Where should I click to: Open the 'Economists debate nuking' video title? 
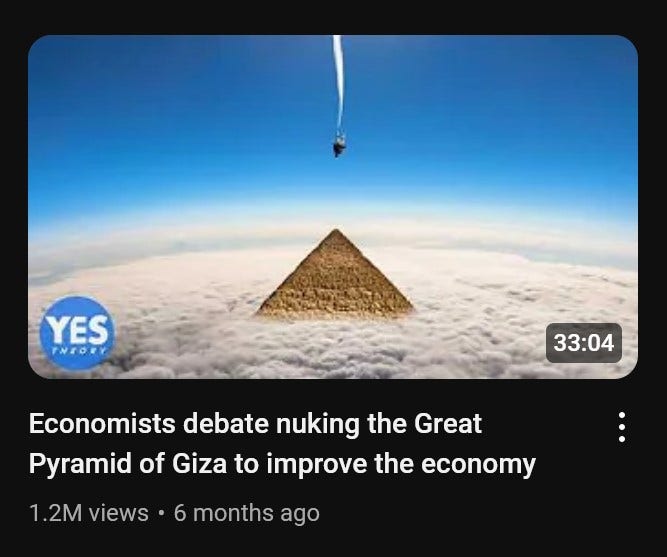point(282,444)
